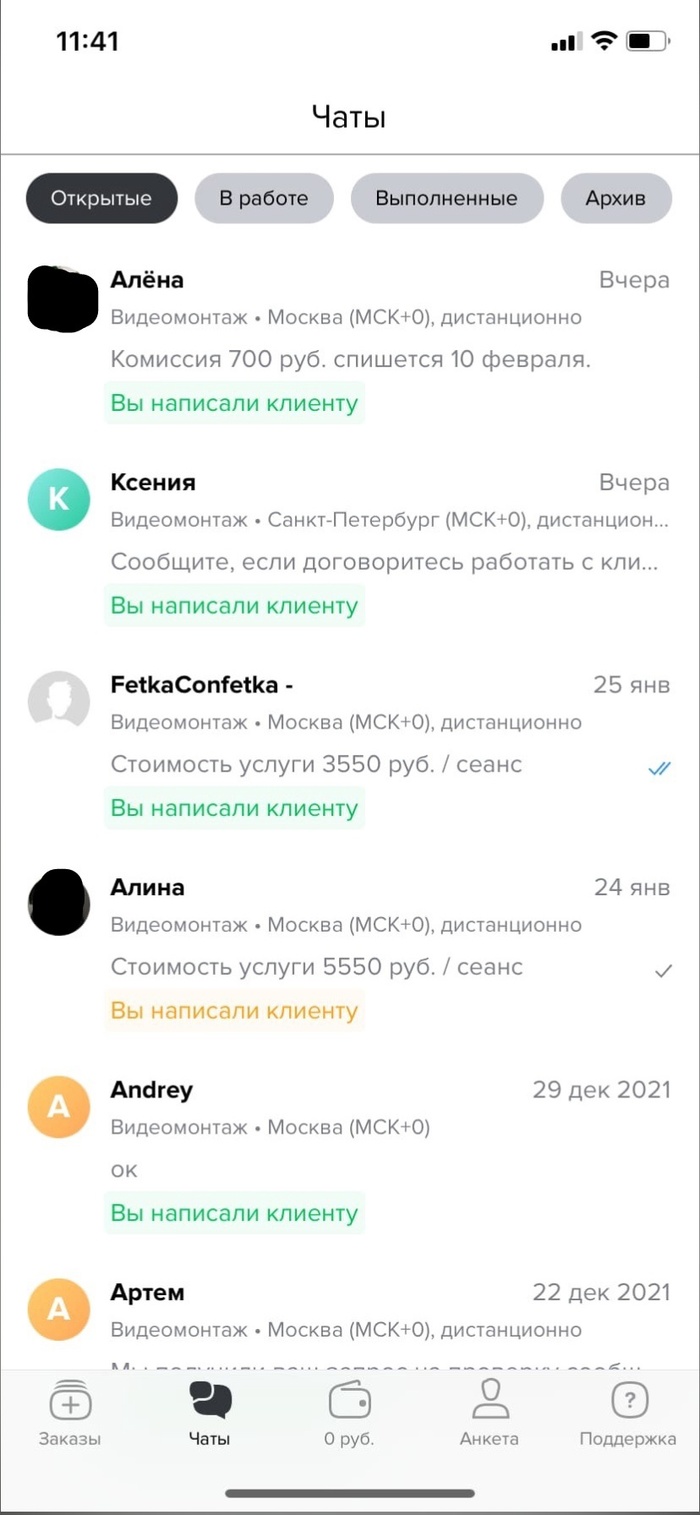Show the Выполненные chats

(x=446, y=198)
